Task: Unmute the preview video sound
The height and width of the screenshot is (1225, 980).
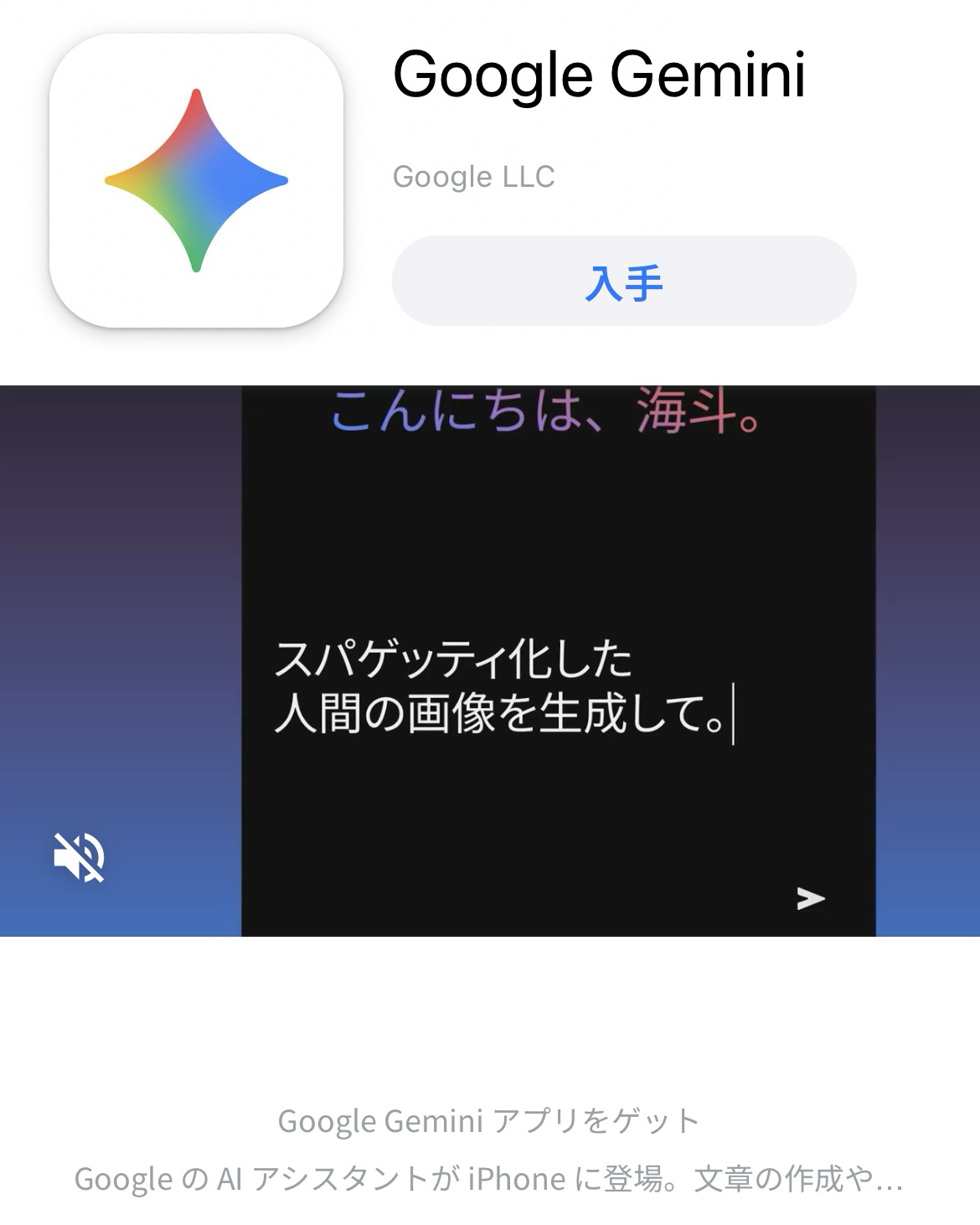Action: click(x=80, y=856)
